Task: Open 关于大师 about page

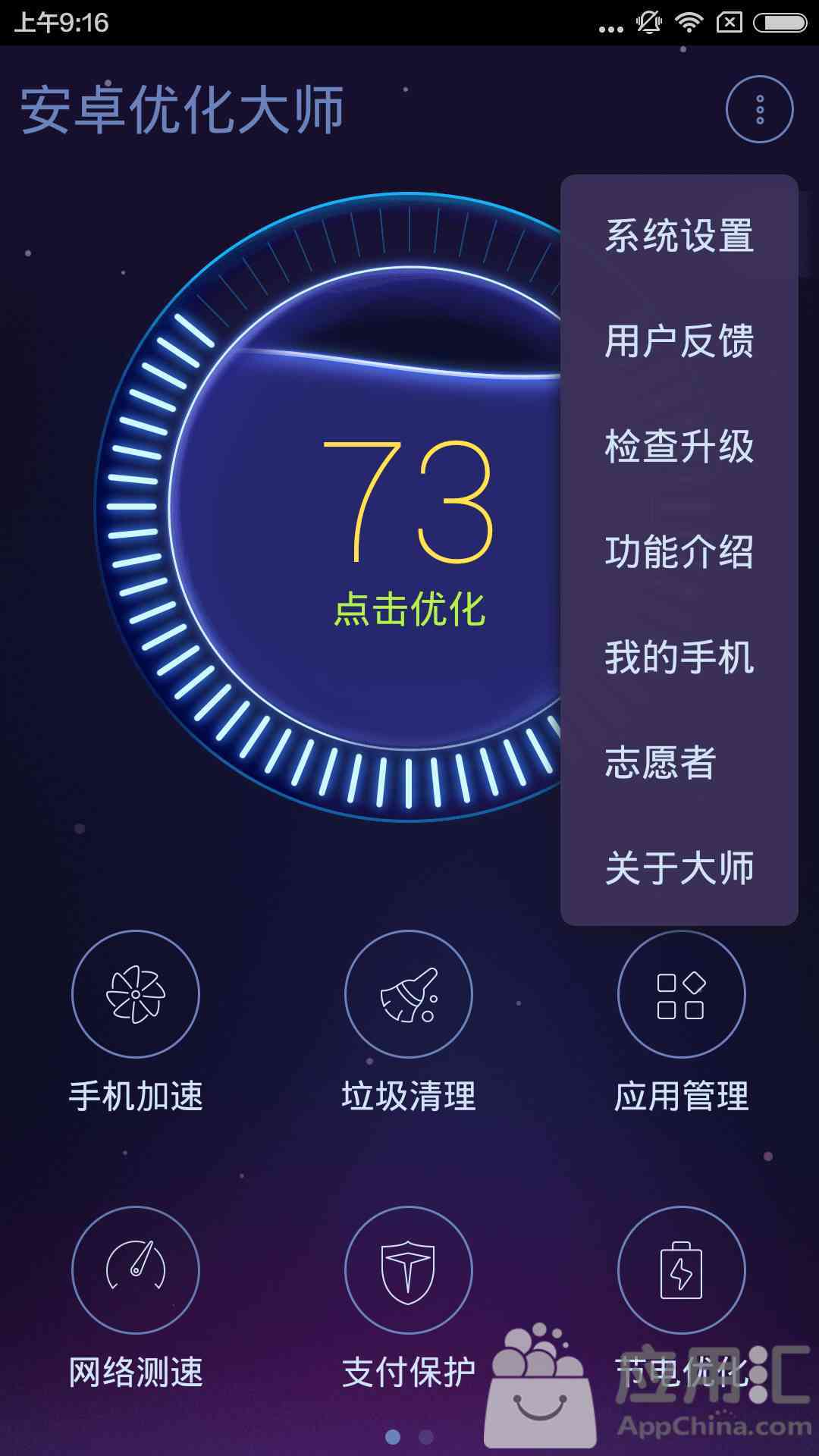Action: (679, 868)
